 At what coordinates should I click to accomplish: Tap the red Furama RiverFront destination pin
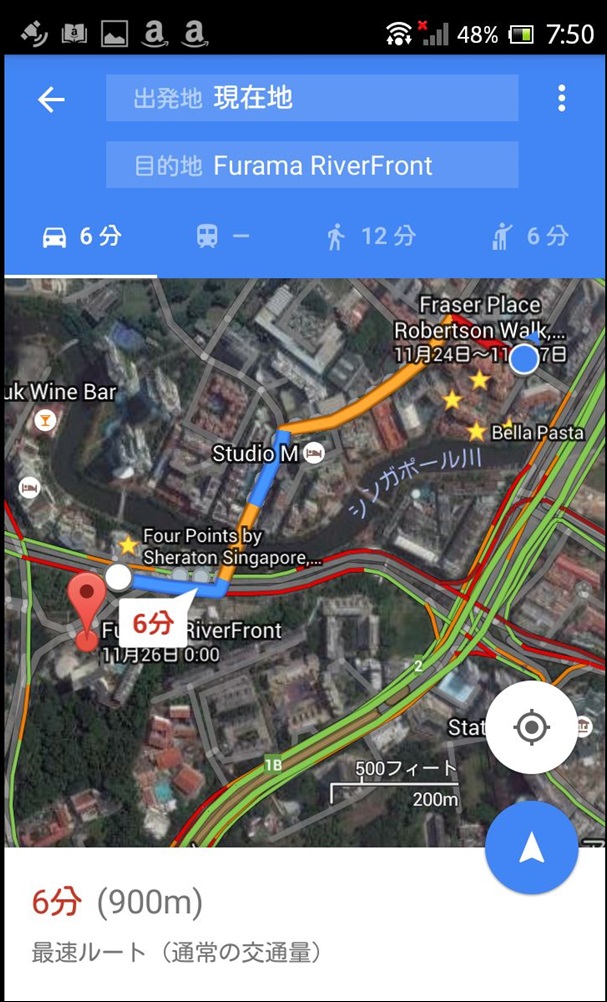88,612
